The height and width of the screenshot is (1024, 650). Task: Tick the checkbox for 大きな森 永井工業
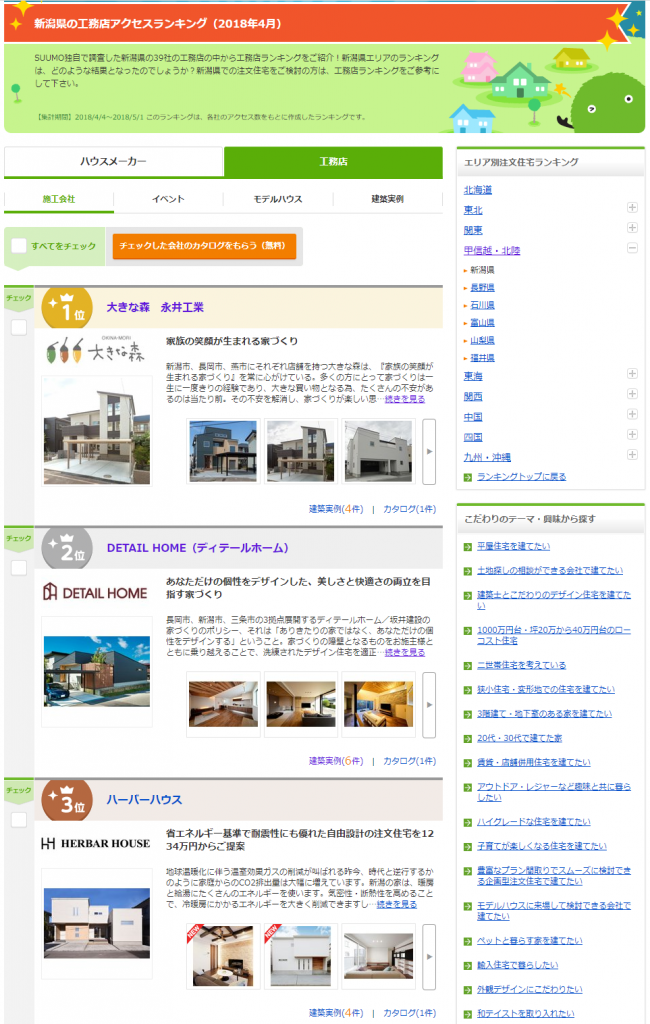(19, 327)
